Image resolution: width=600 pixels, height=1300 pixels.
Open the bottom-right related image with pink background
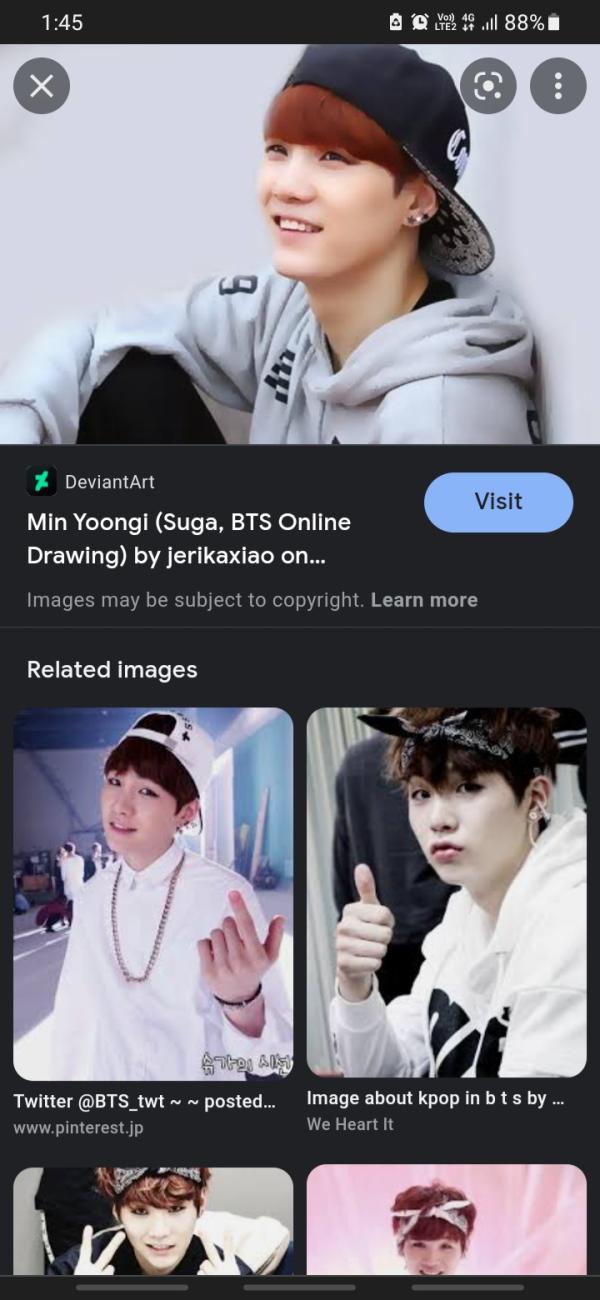446,1220
